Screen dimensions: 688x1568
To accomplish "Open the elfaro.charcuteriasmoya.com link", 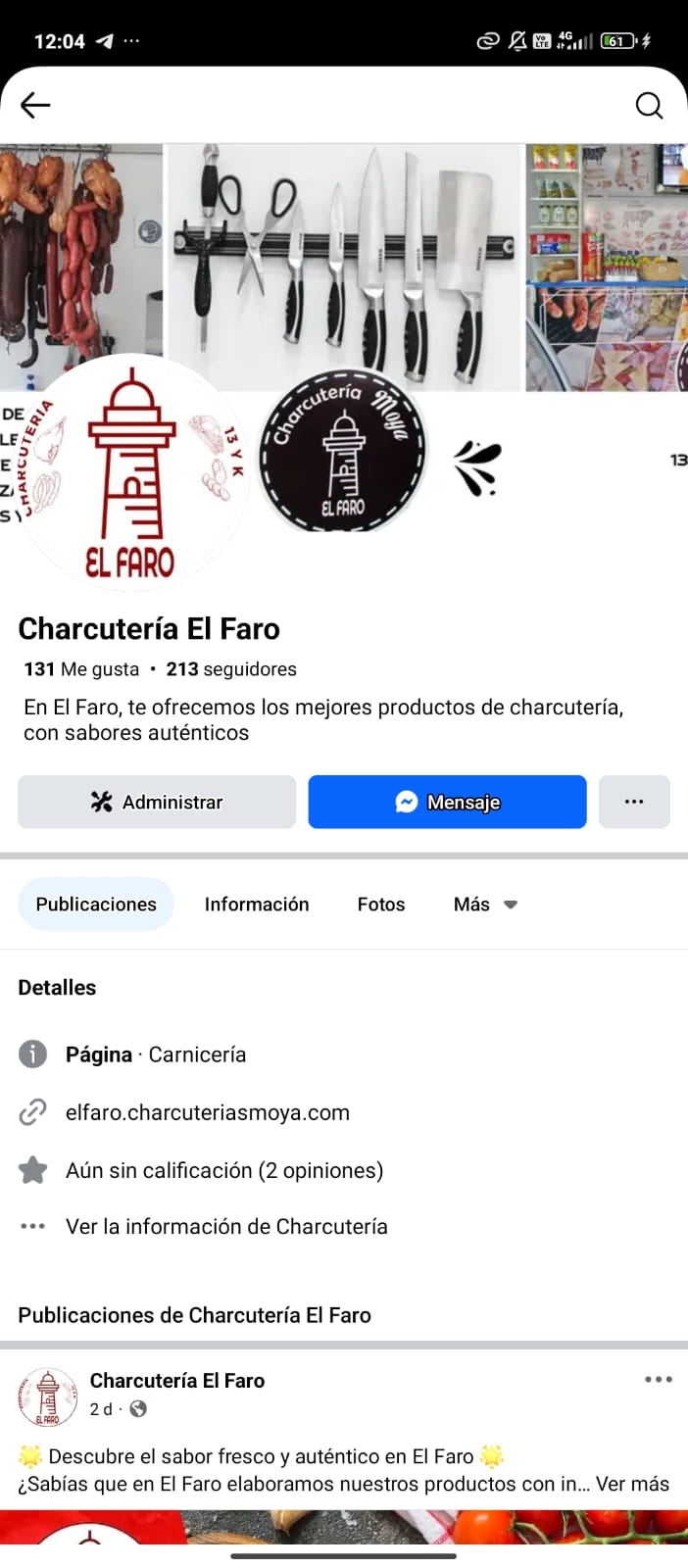I will [208, 1112].
